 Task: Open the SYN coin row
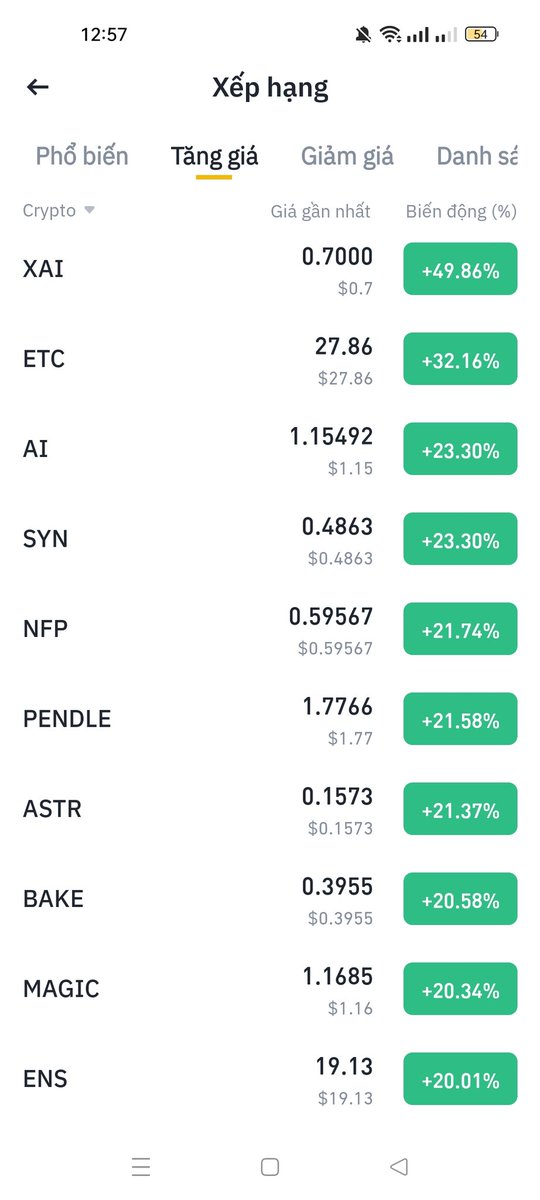click(270, 539)
